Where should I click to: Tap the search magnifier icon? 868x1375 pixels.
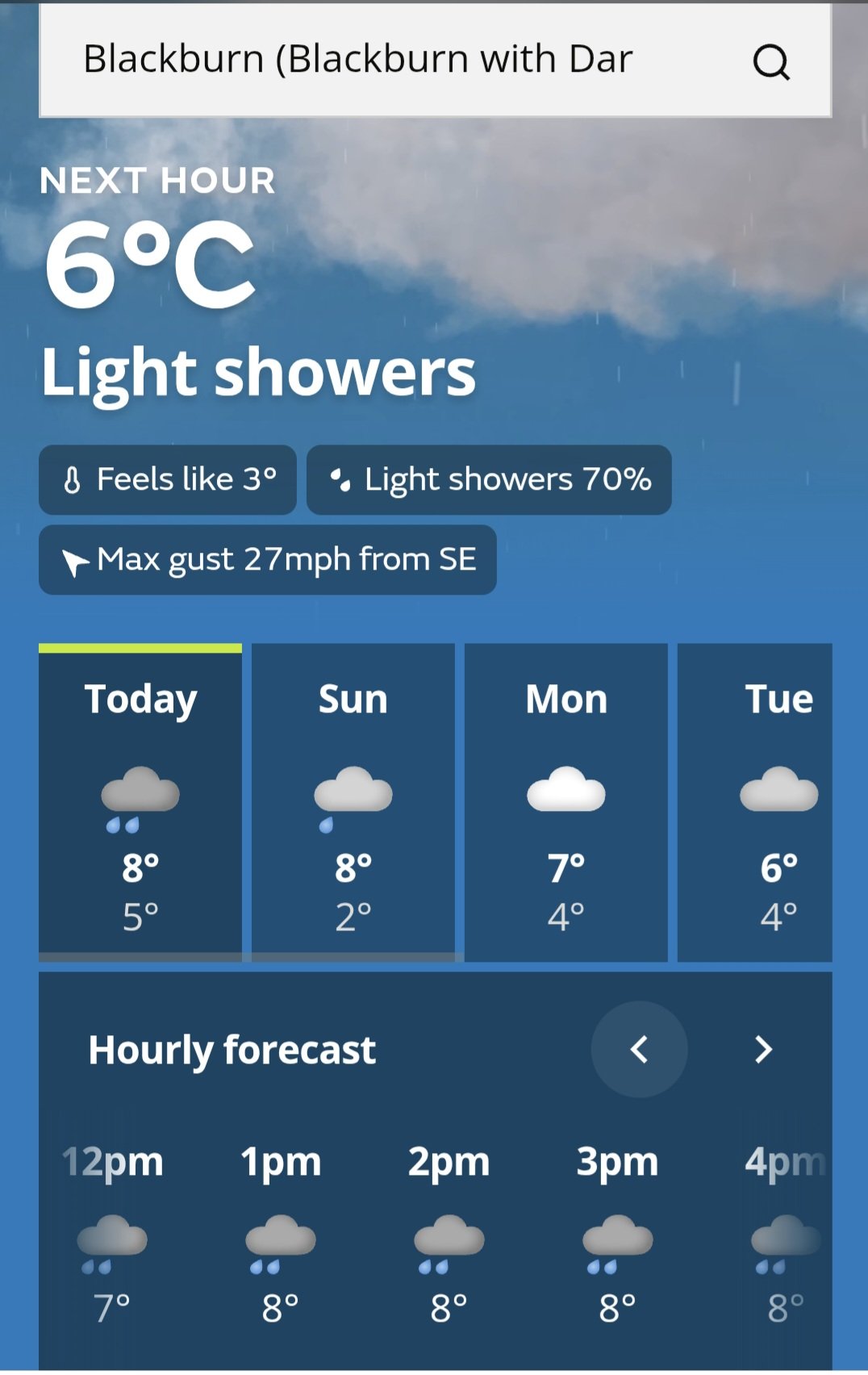coord(771,61)
